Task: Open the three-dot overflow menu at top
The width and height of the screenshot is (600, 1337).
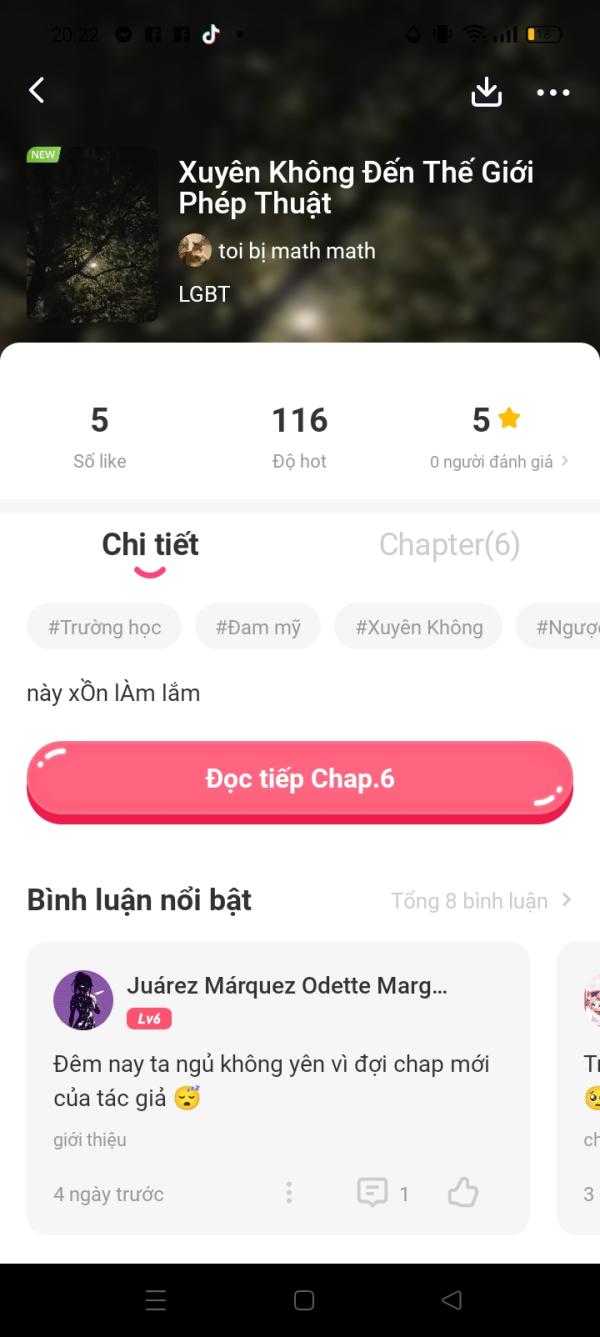Action: tap(552, 92)
